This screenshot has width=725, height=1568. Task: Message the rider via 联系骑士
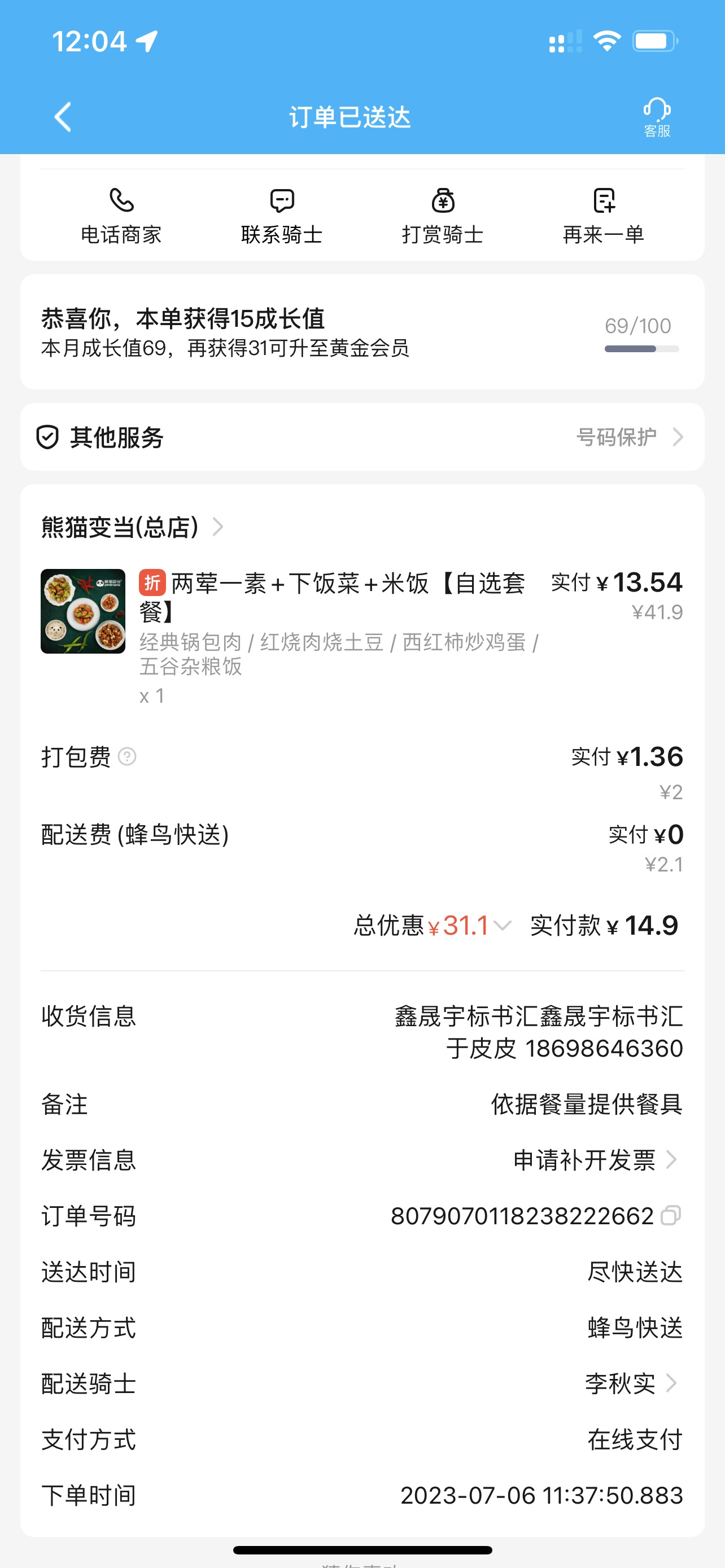pyautogui.click(x=282, y=216)
